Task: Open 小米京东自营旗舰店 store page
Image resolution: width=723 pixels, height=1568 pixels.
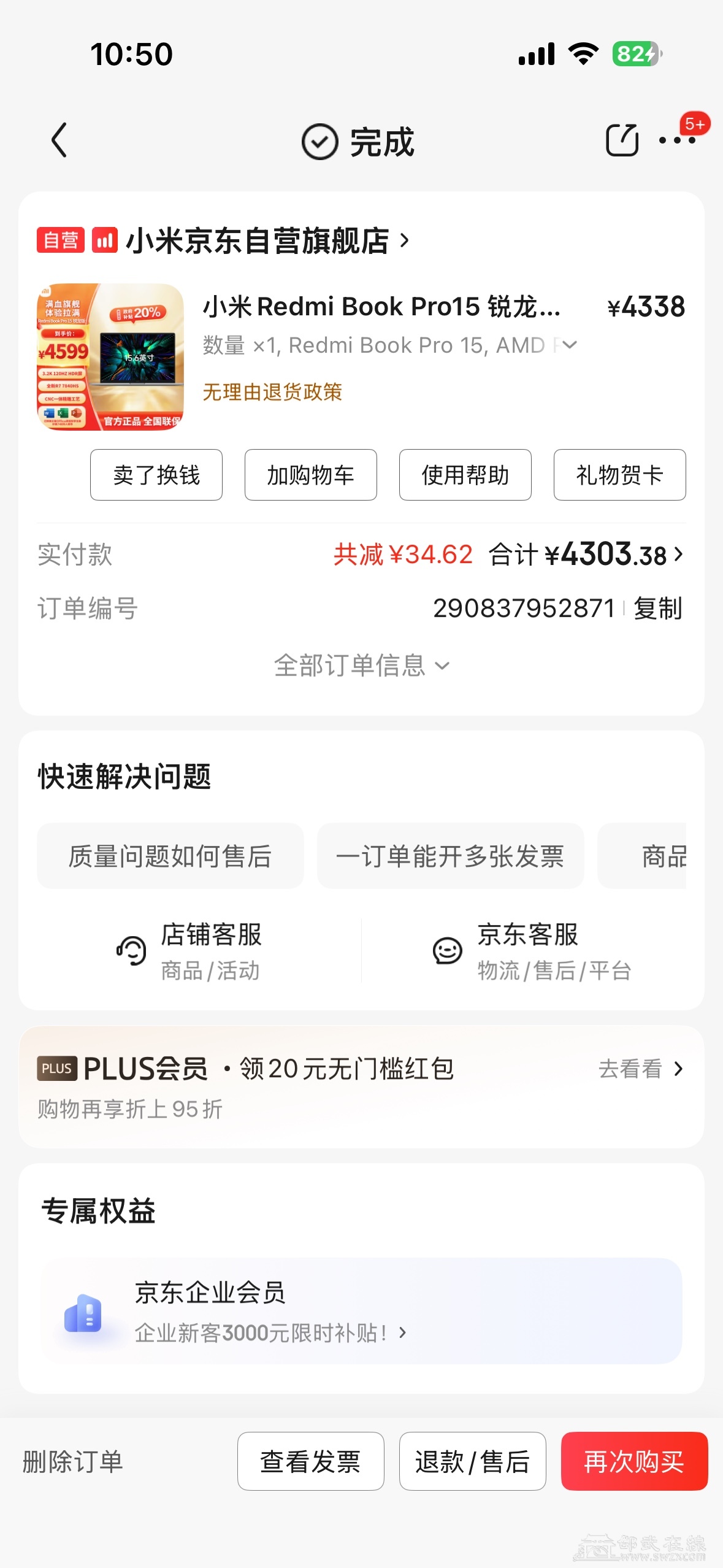Action: (258, 240)
